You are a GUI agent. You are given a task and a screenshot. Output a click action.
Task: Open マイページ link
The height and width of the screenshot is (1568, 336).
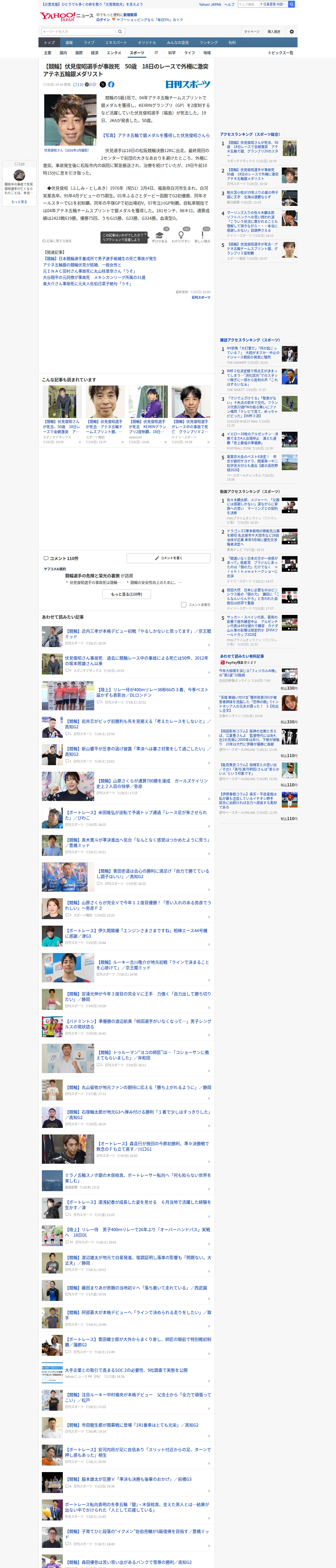pos(251,32)
